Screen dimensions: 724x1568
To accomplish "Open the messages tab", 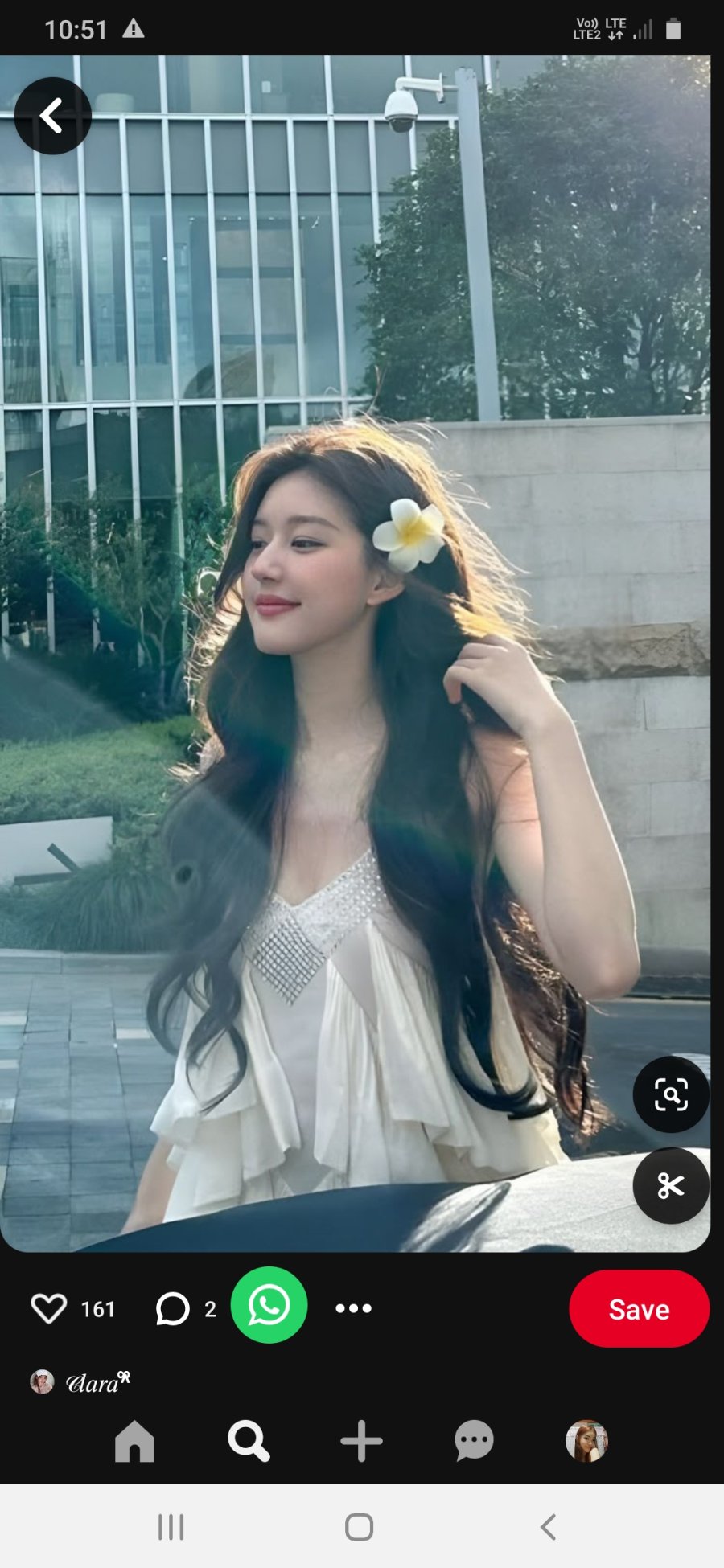I will [475, 1440].
